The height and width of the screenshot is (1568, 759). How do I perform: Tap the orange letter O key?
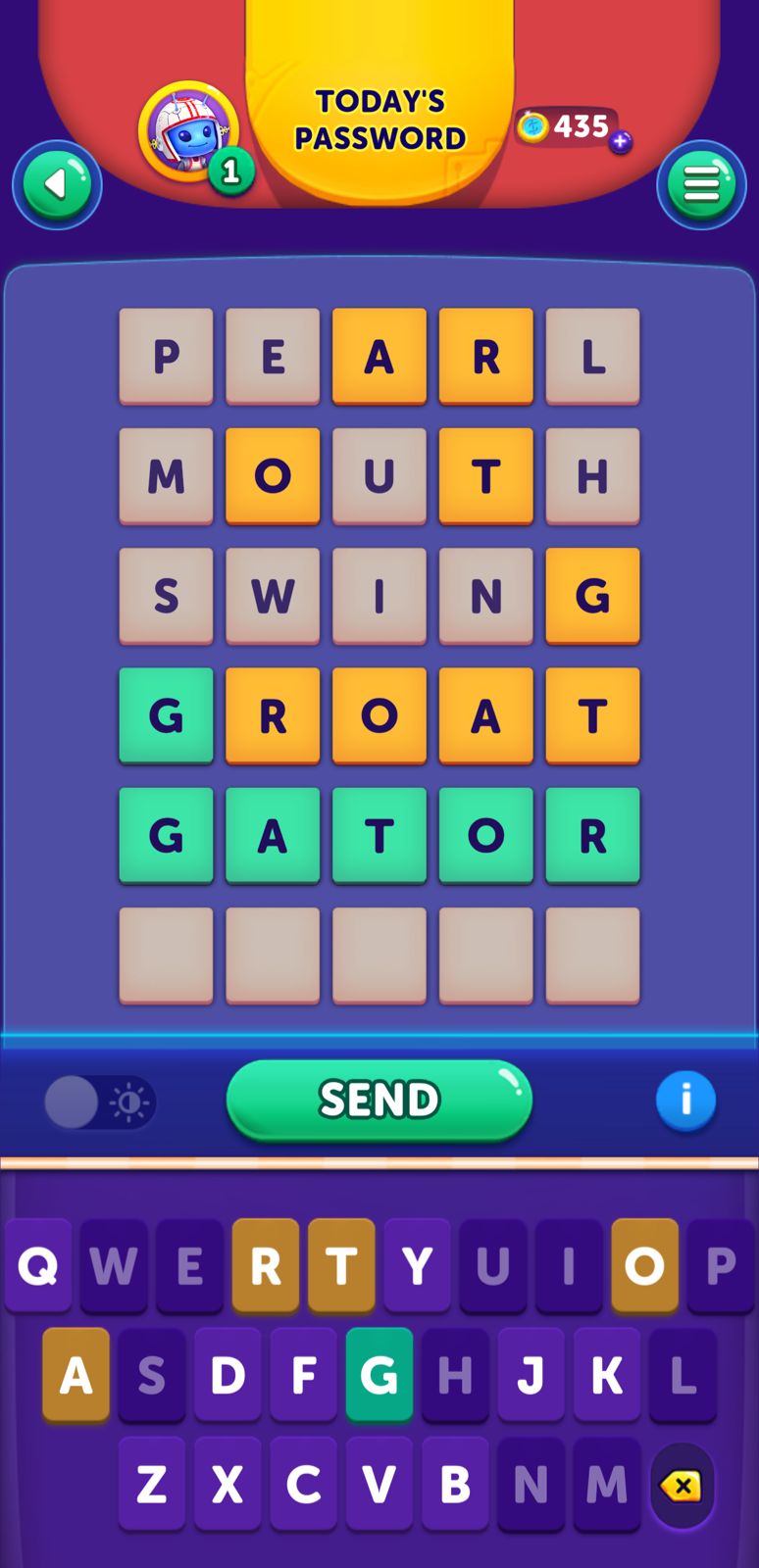[644, 1266]
